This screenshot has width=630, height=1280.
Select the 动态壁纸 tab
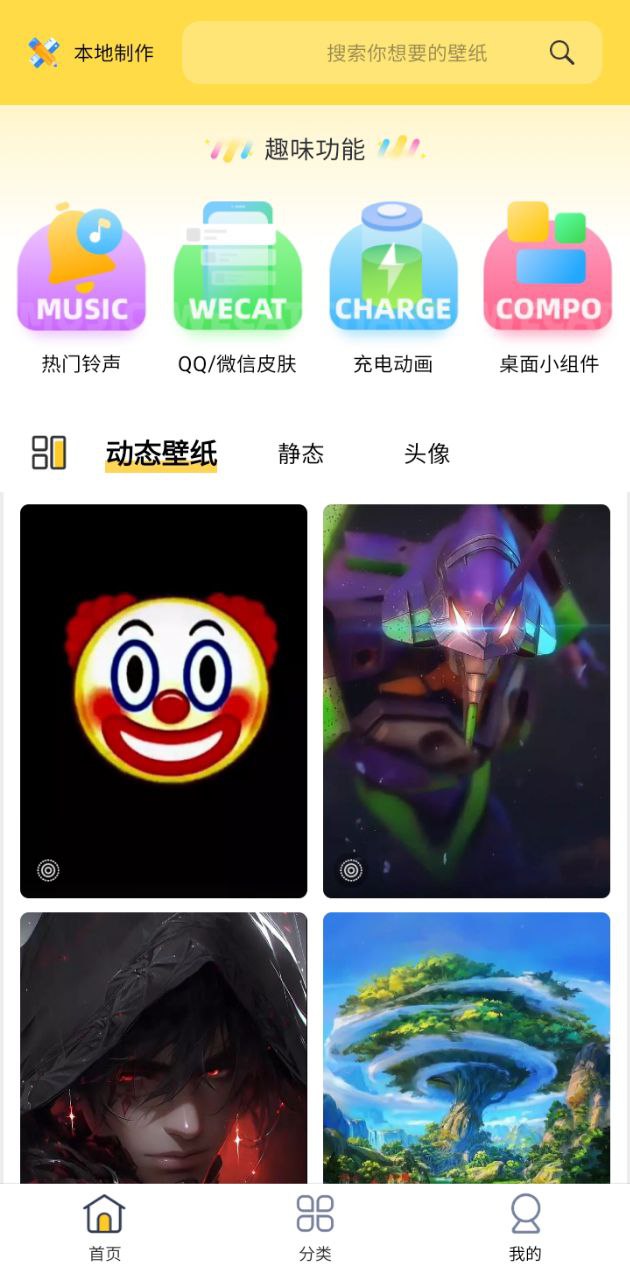(161, 453)
